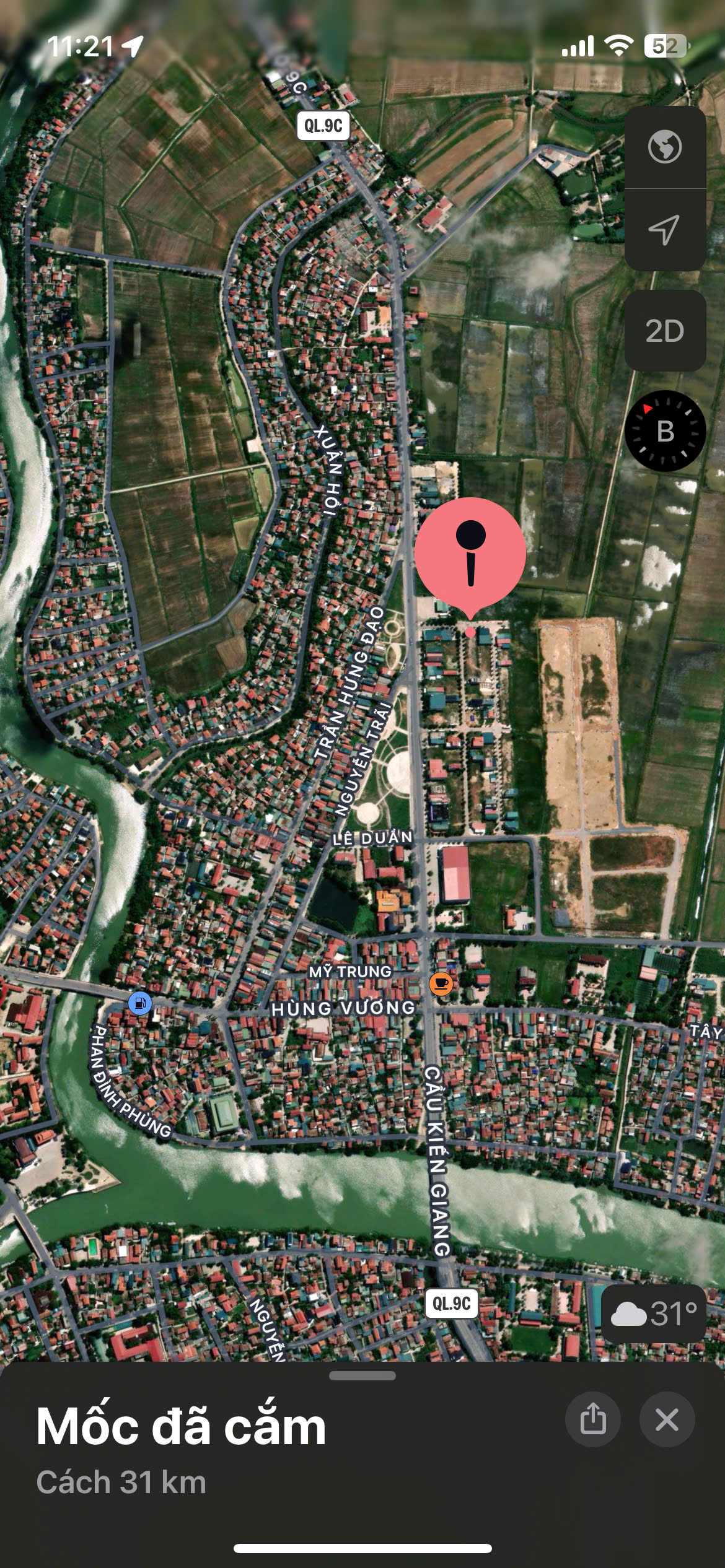The image size is (725, 1568).
Task: Center map on current location arrow
Action: pos(665,230)
